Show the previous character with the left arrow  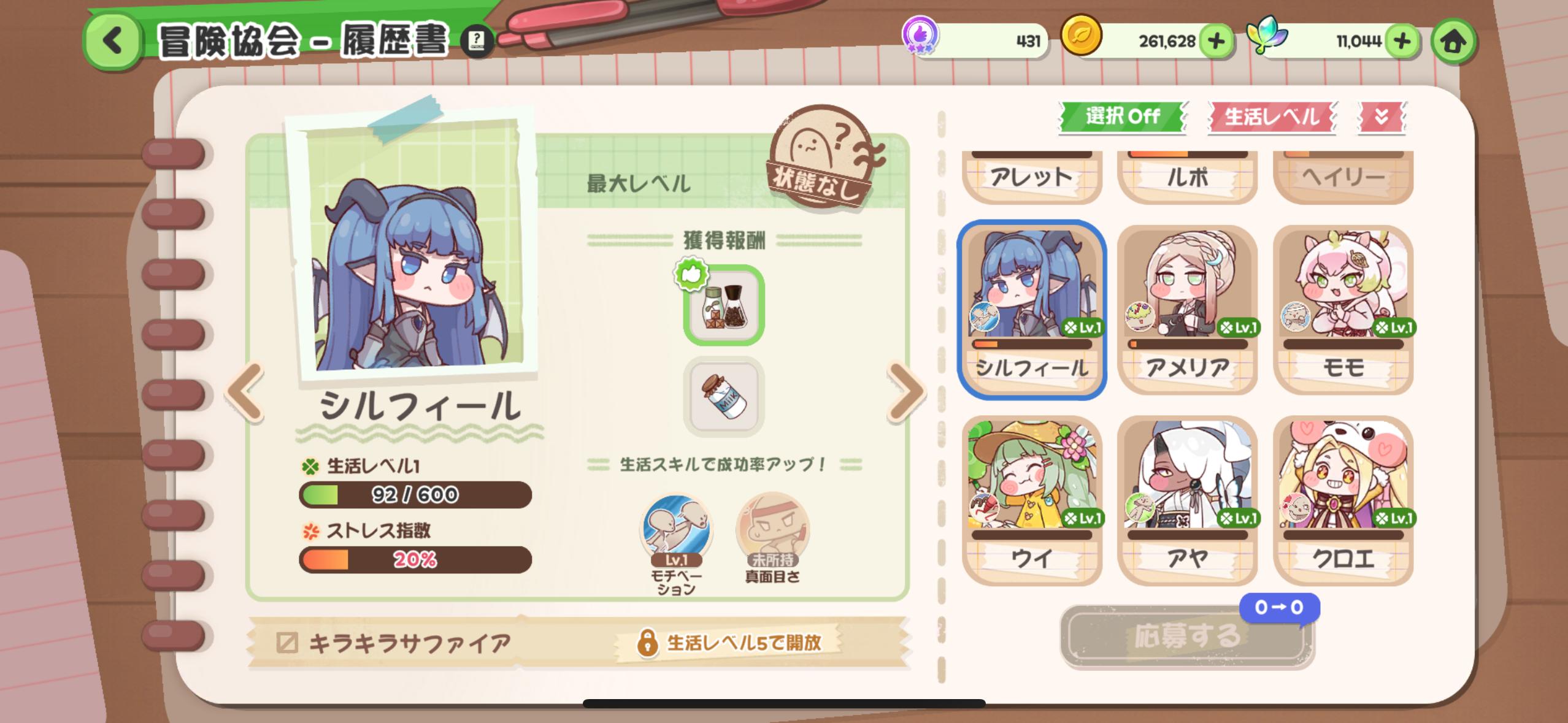pyautogui.click(x=245, y=391)
